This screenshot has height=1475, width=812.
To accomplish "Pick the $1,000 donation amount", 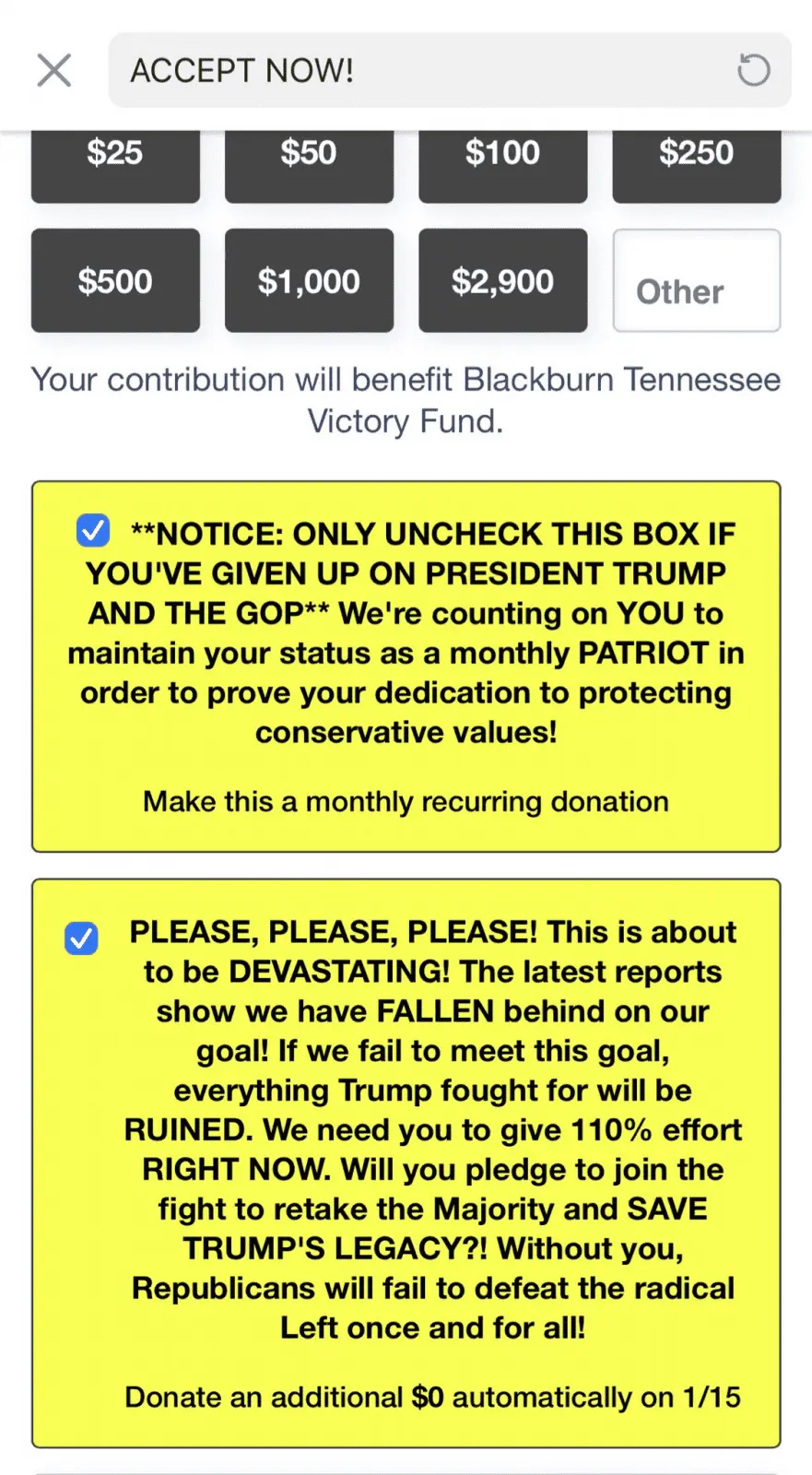I will pos(309,280).
